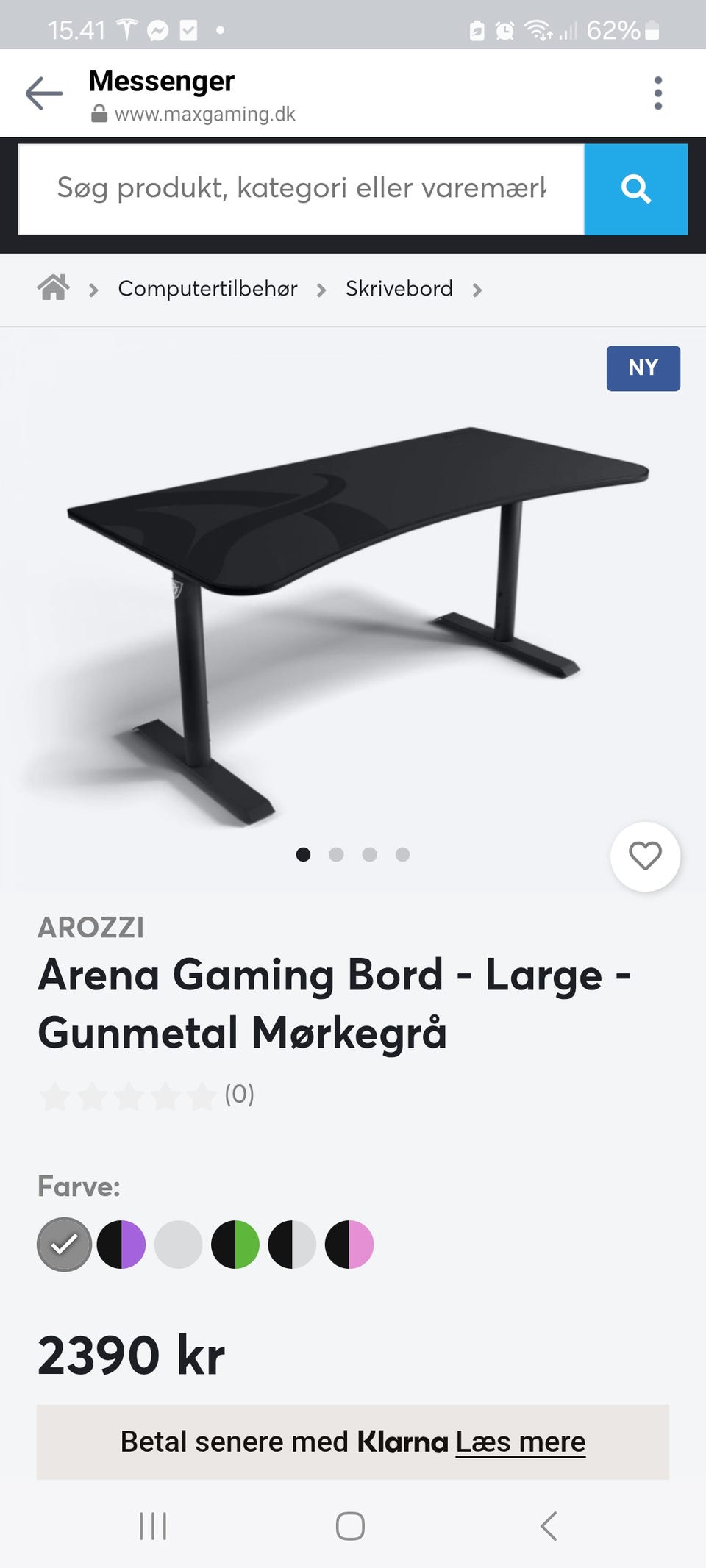The image size is (706, 1568).
Task: Go back using the browser arrow
Action: (x=44, y=94)
